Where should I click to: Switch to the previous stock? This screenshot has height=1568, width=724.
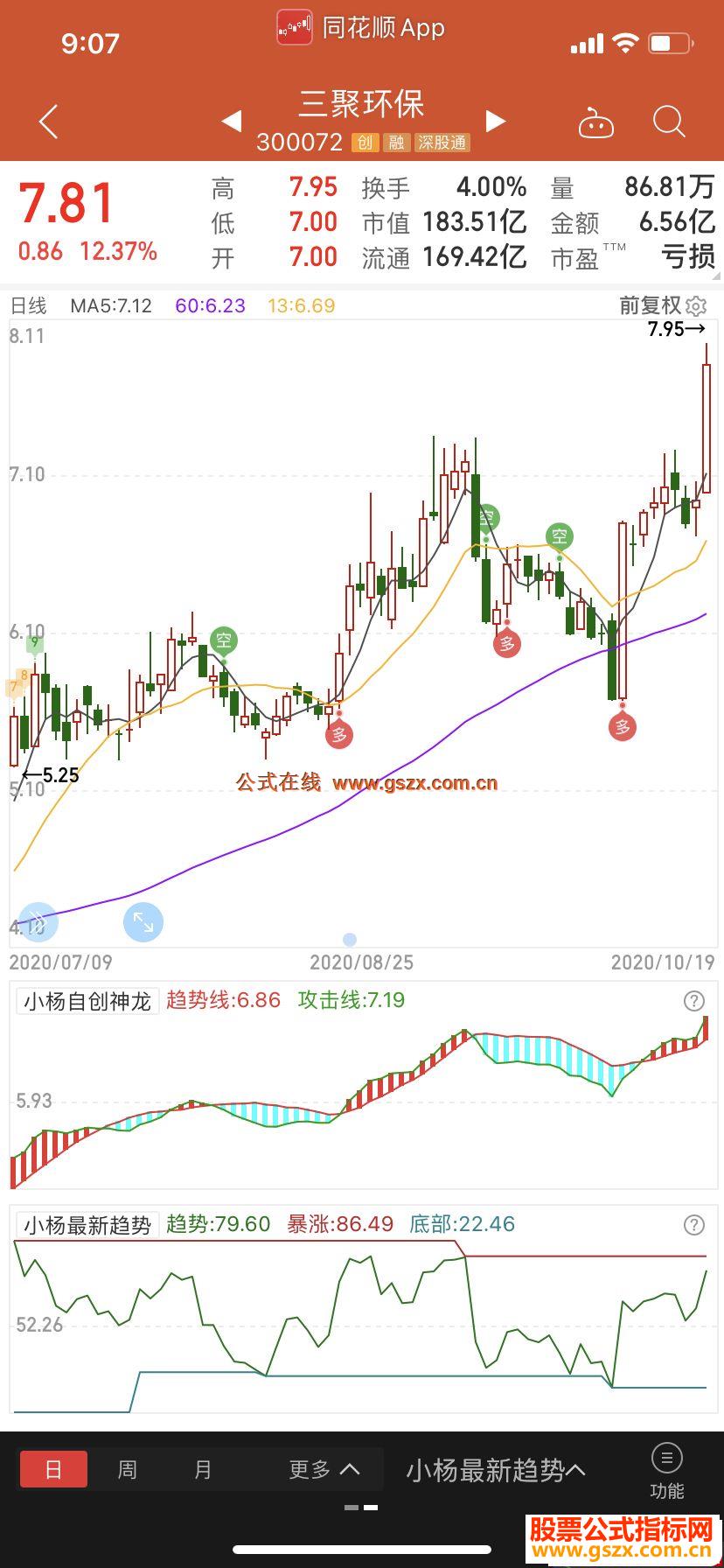pyautogui.click(x=232, y=122)
